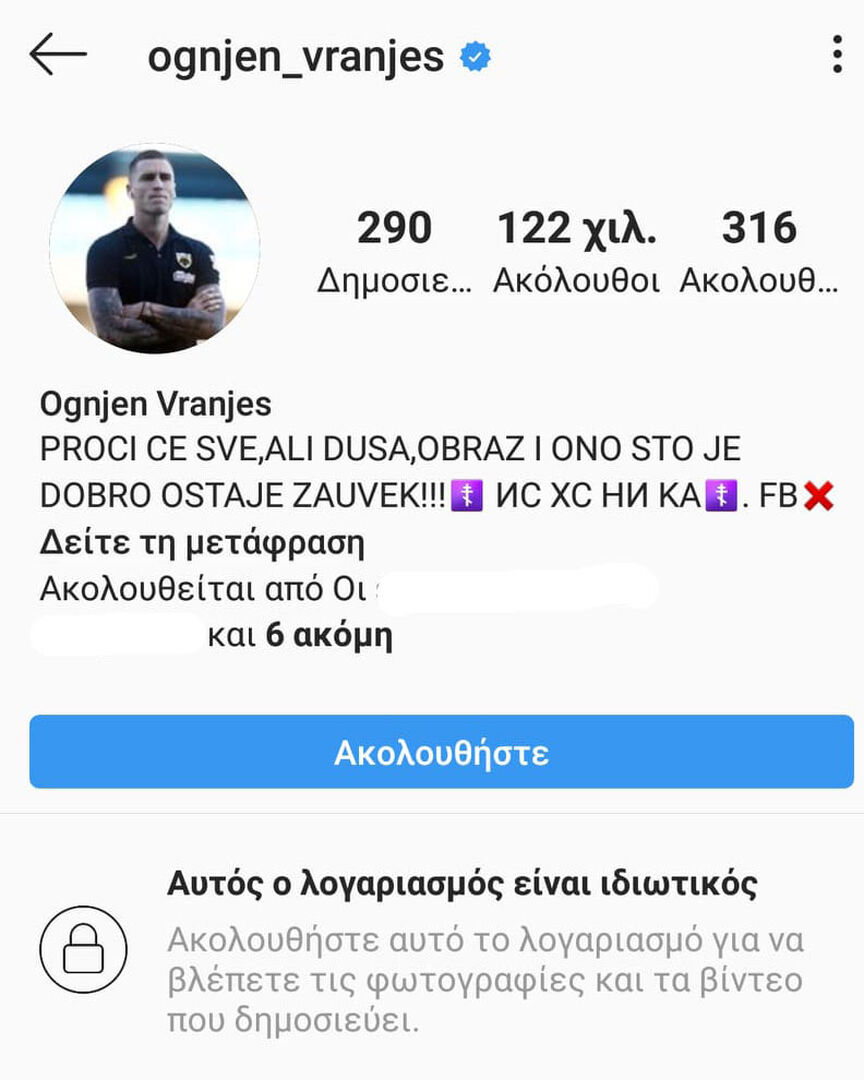This screenshot has height=1080, width=864.
Task: Tap the Ακολουθήστε follow button
Action: click(x=441, y=752)
